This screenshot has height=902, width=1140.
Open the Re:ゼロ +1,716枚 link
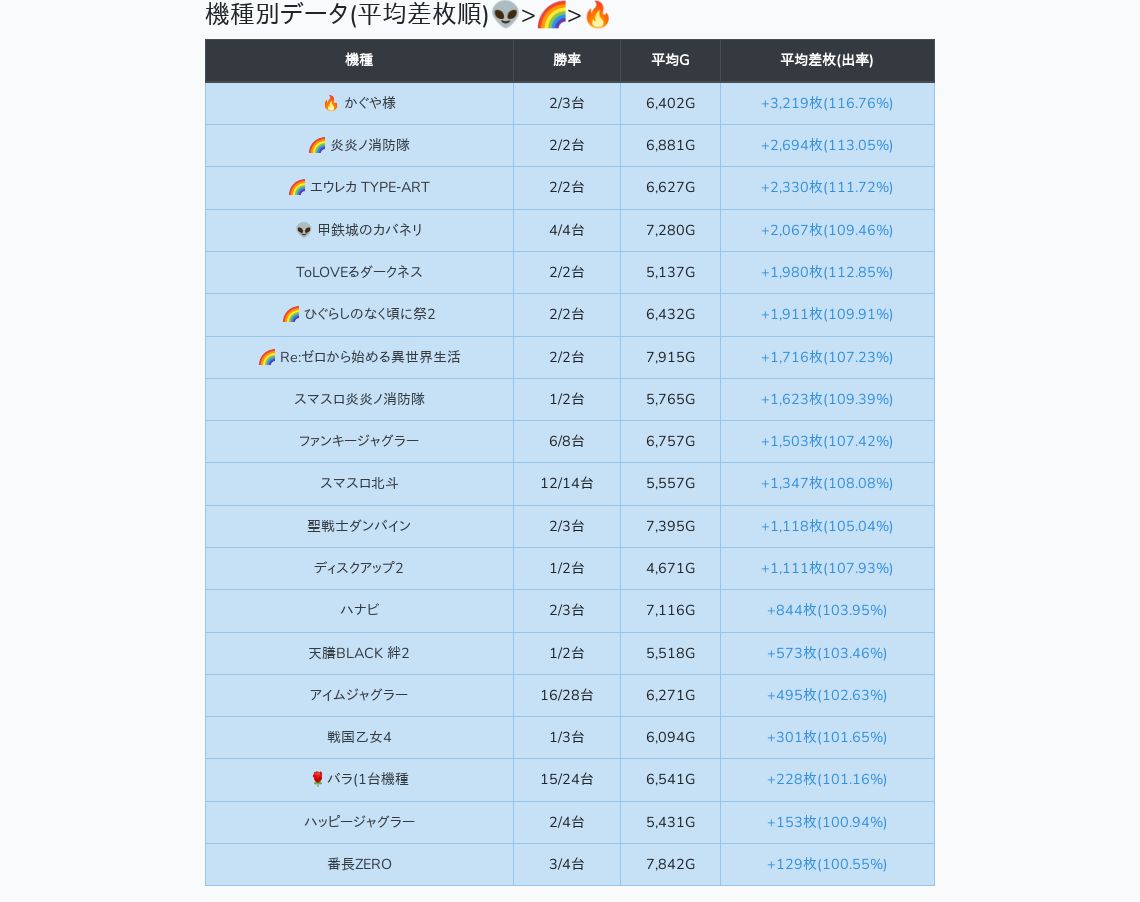pos(826,357)
